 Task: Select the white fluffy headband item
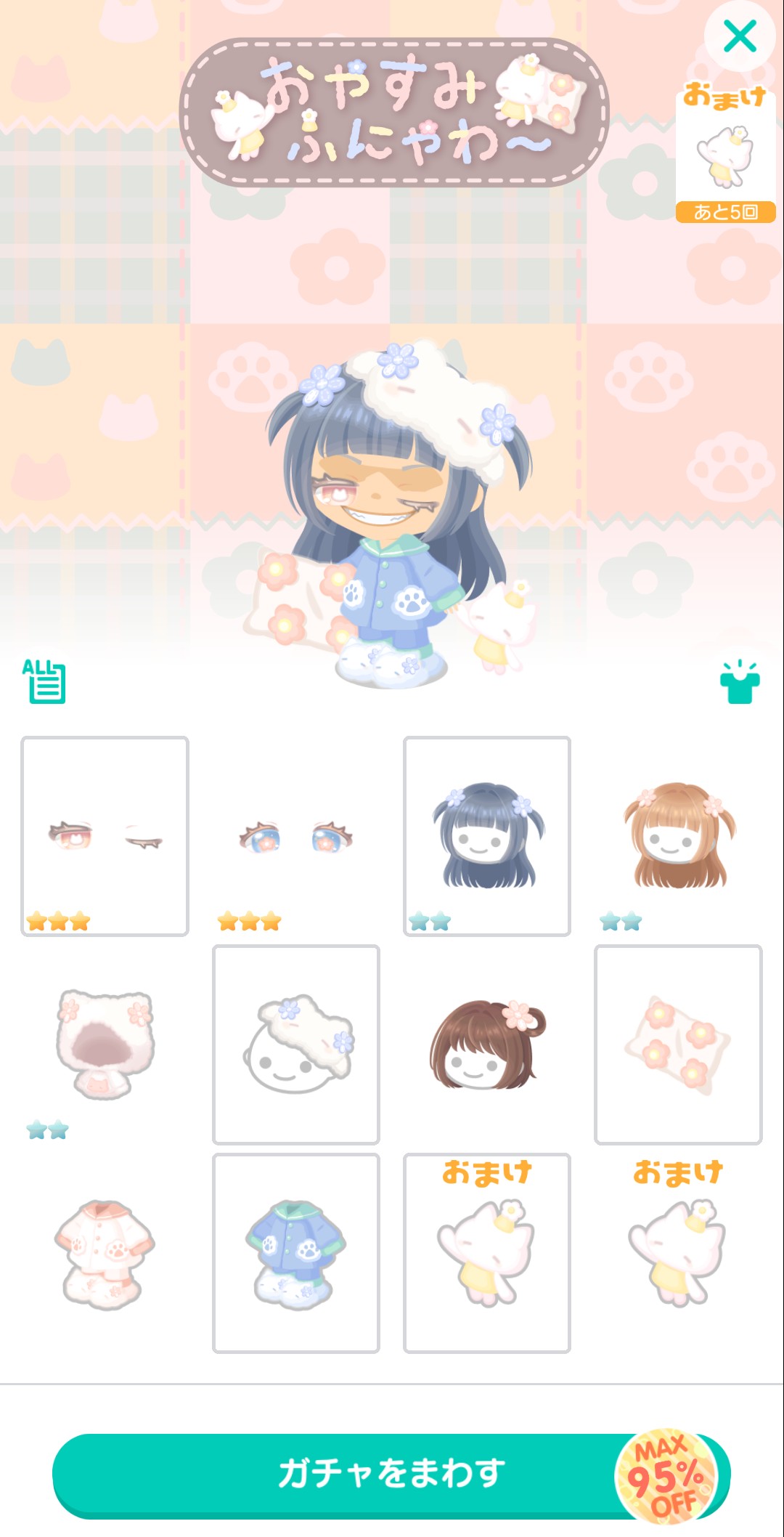click(x=296, y=1045)
